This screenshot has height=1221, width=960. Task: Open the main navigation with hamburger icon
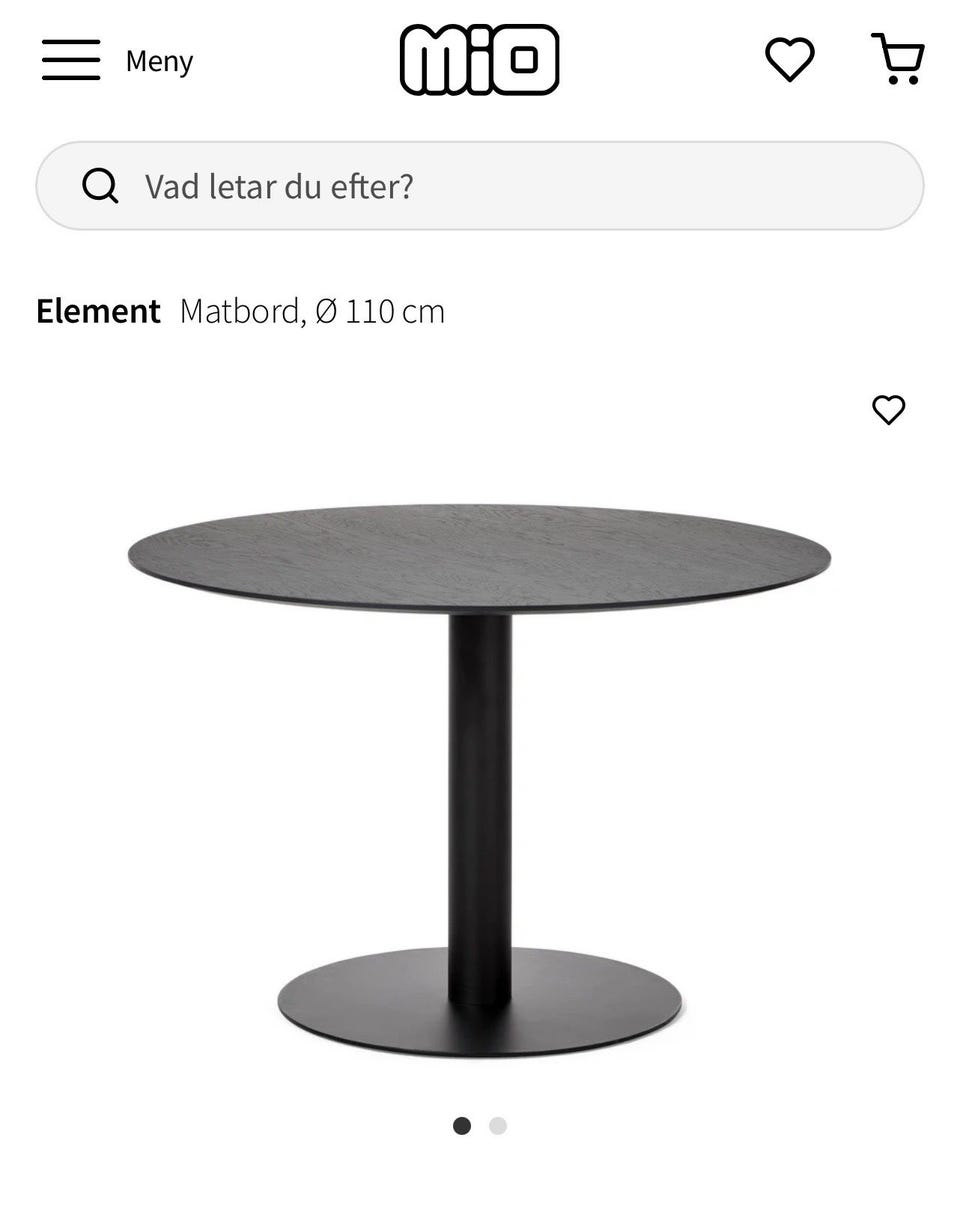tap(70, 60)
